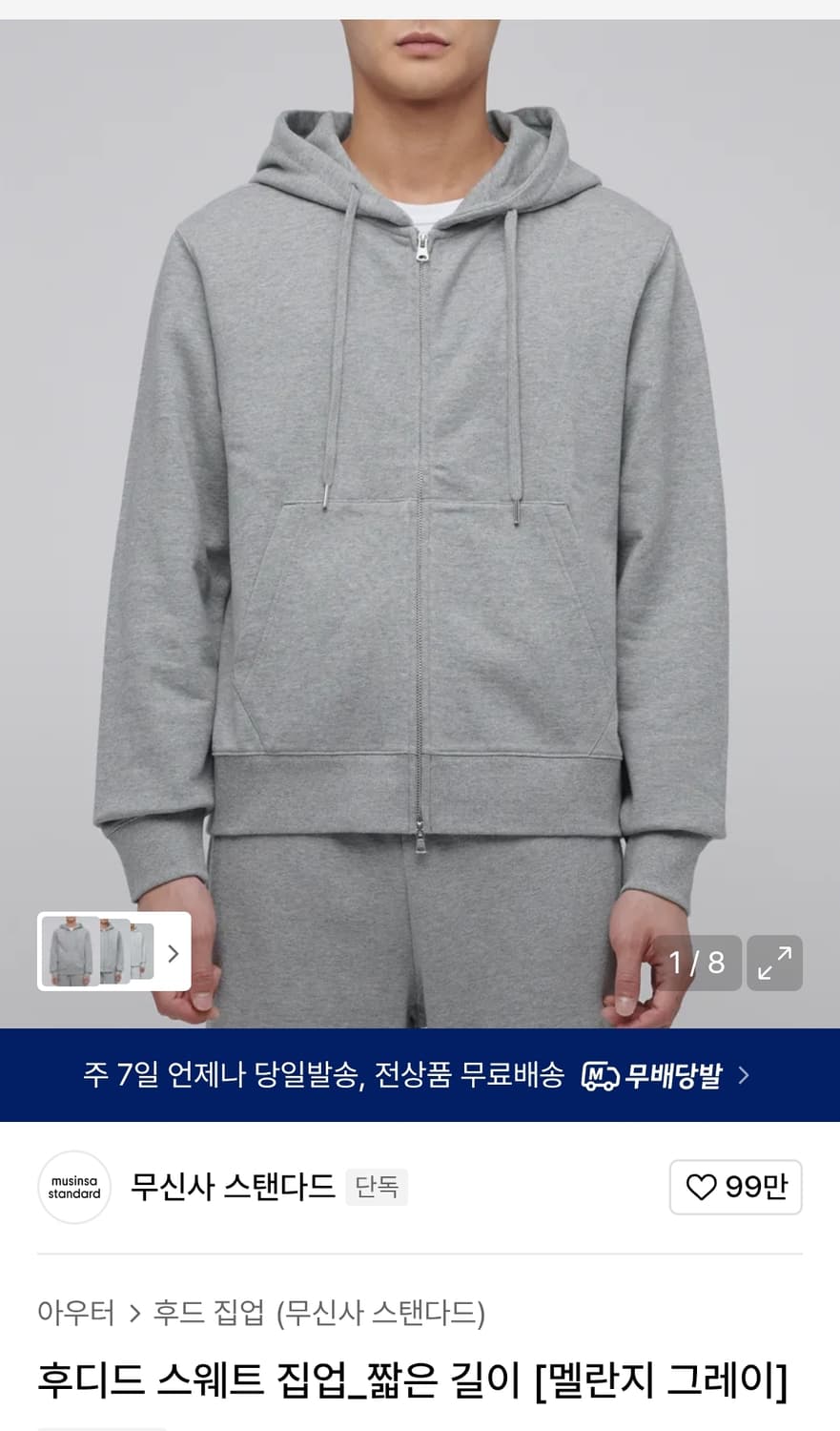Open fullscreen view with the expand arrows icon
The image size is (840, 1431).
pos(774,963)
